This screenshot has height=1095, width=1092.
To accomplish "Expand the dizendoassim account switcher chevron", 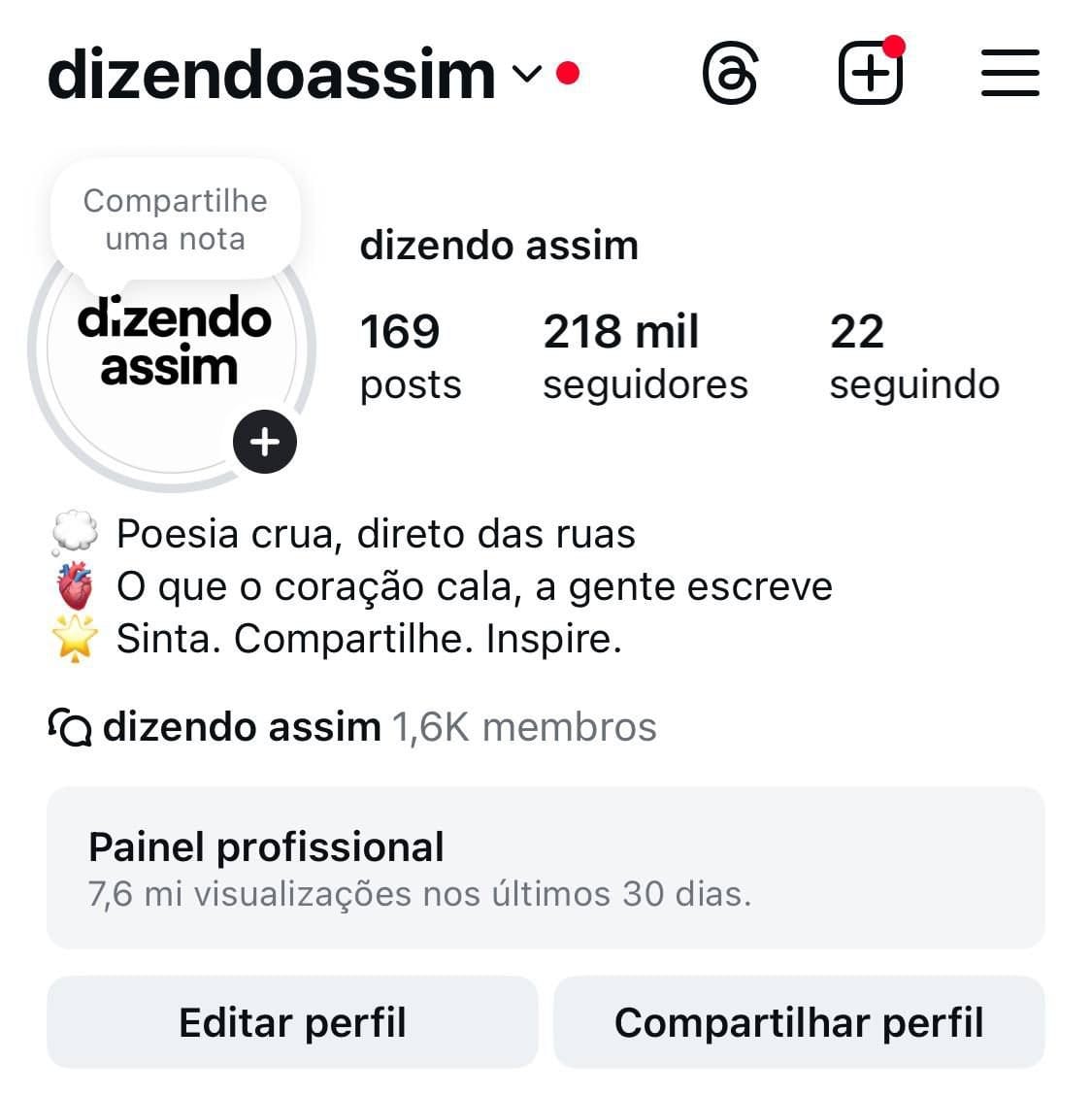I will [525, 72].
